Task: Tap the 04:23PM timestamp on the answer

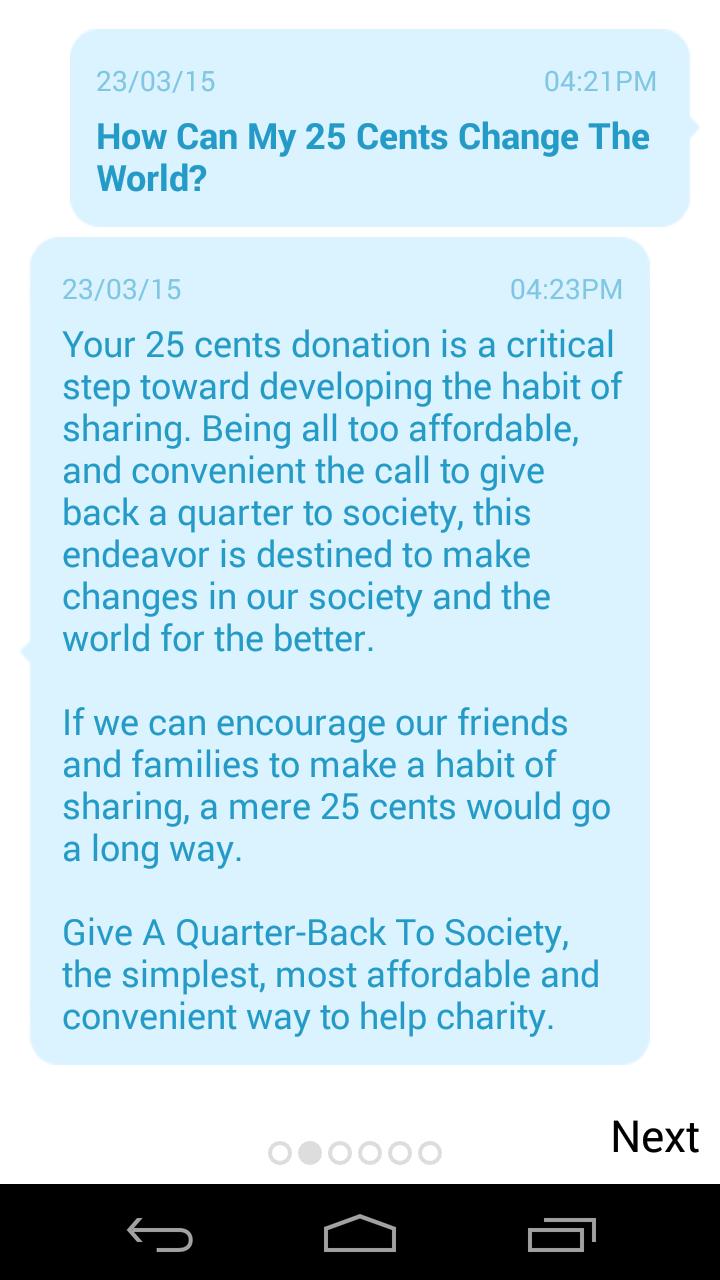Action: click(568, 289)
